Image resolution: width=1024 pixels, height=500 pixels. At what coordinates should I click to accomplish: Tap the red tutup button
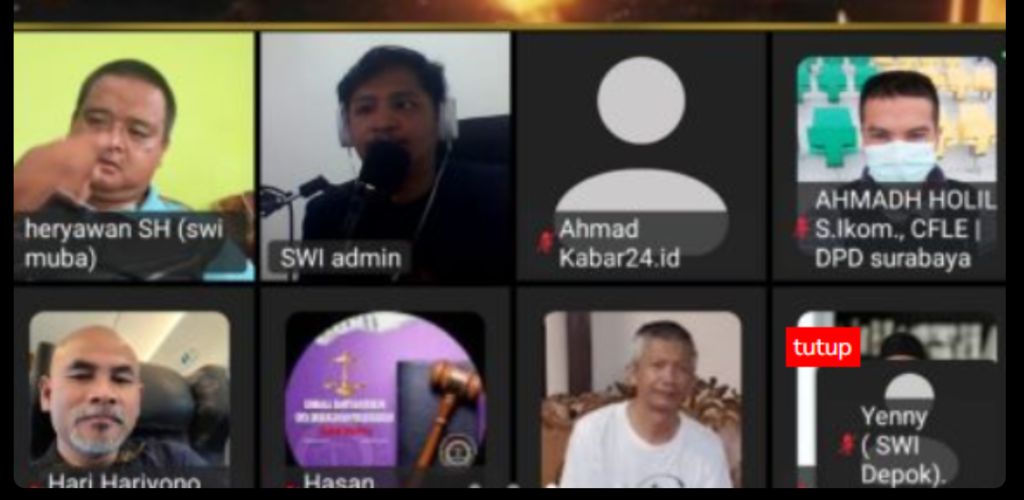pos(822,348)
